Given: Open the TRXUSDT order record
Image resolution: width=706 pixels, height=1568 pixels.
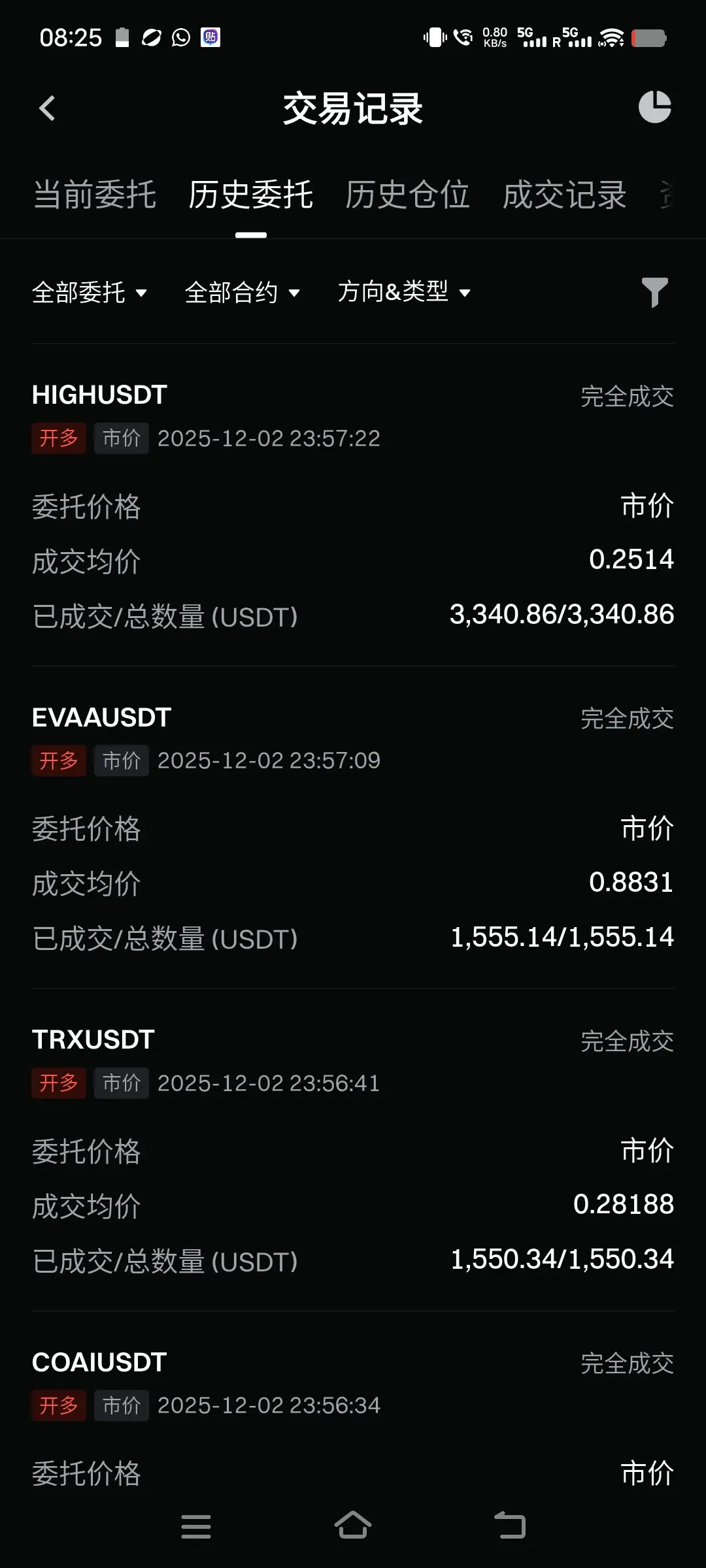Looking at the screenshot, I should pyautogui.click(x=93, y=1040).
